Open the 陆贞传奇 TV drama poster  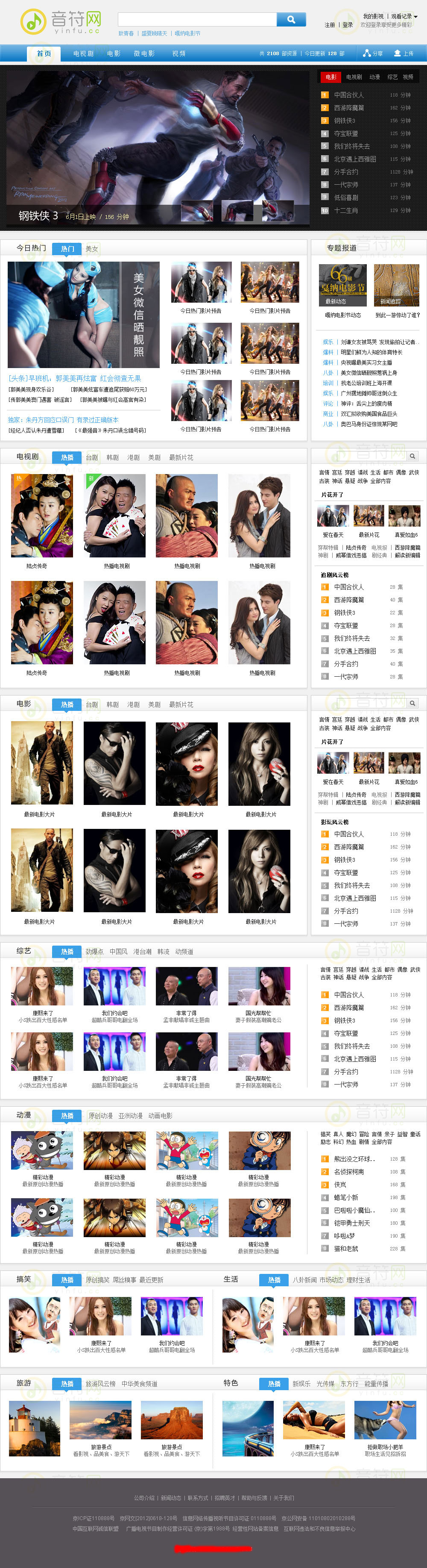(x=42, y=516)
